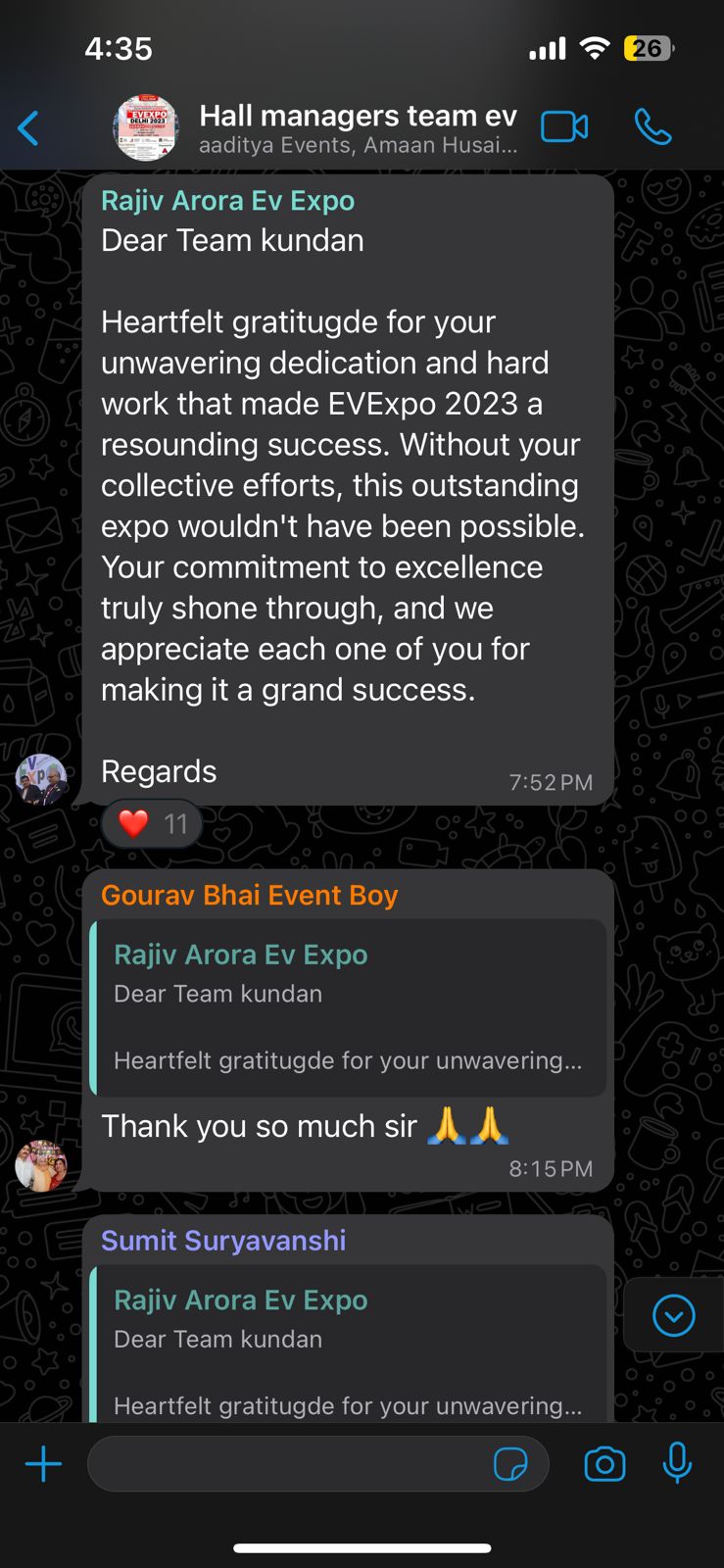The width and height of the screenshot is (724, 1568).
Task: Jump to the latest messages
Action: pos(673,1315)
